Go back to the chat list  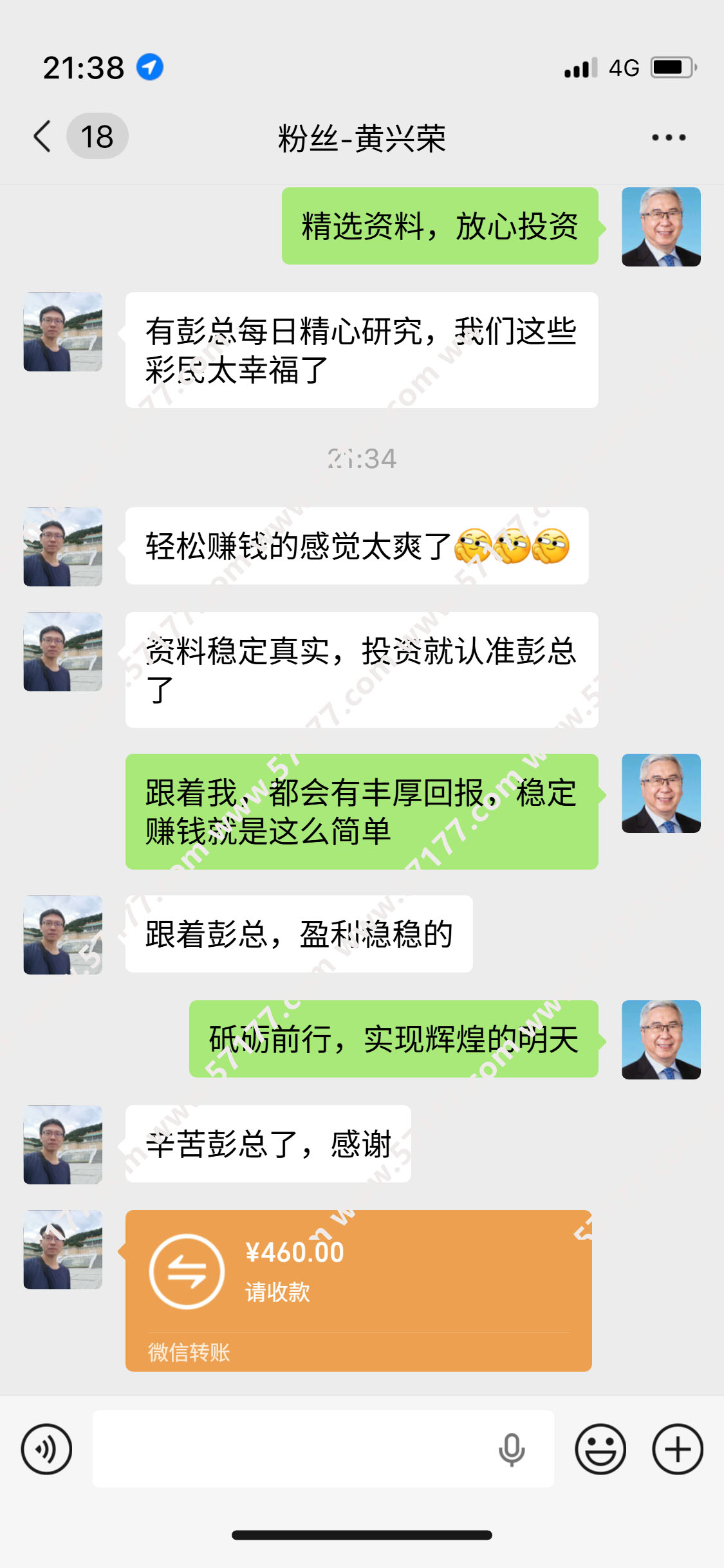(x=42, y=136)
